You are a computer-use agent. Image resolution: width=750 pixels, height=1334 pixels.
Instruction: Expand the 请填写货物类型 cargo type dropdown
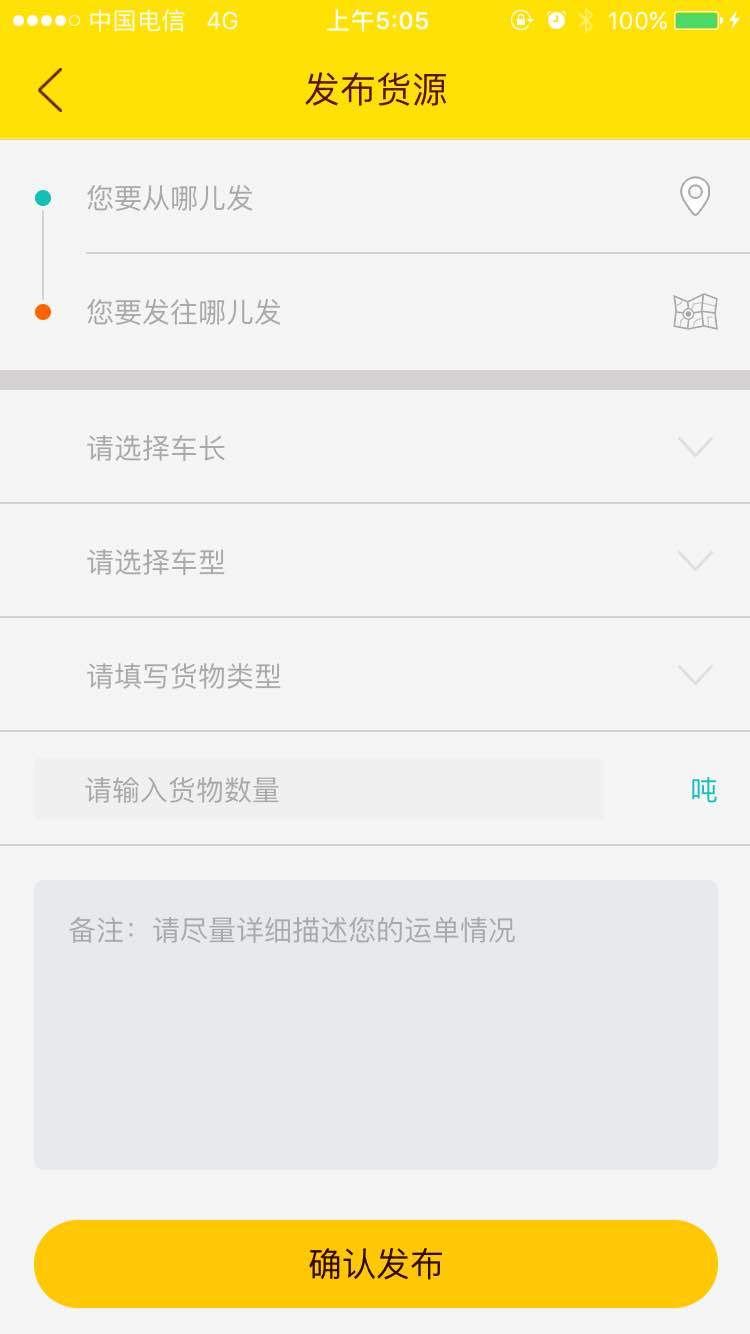coord(375,675)
